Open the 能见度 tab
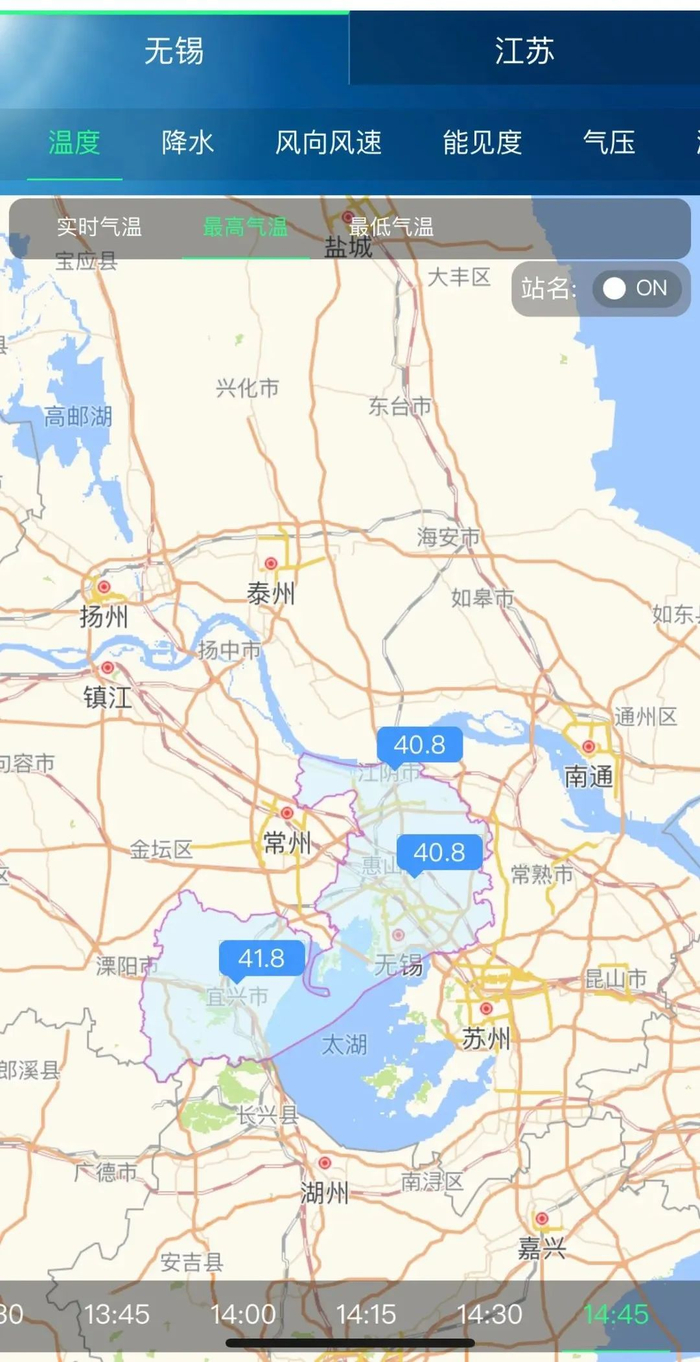 (482, 142)
